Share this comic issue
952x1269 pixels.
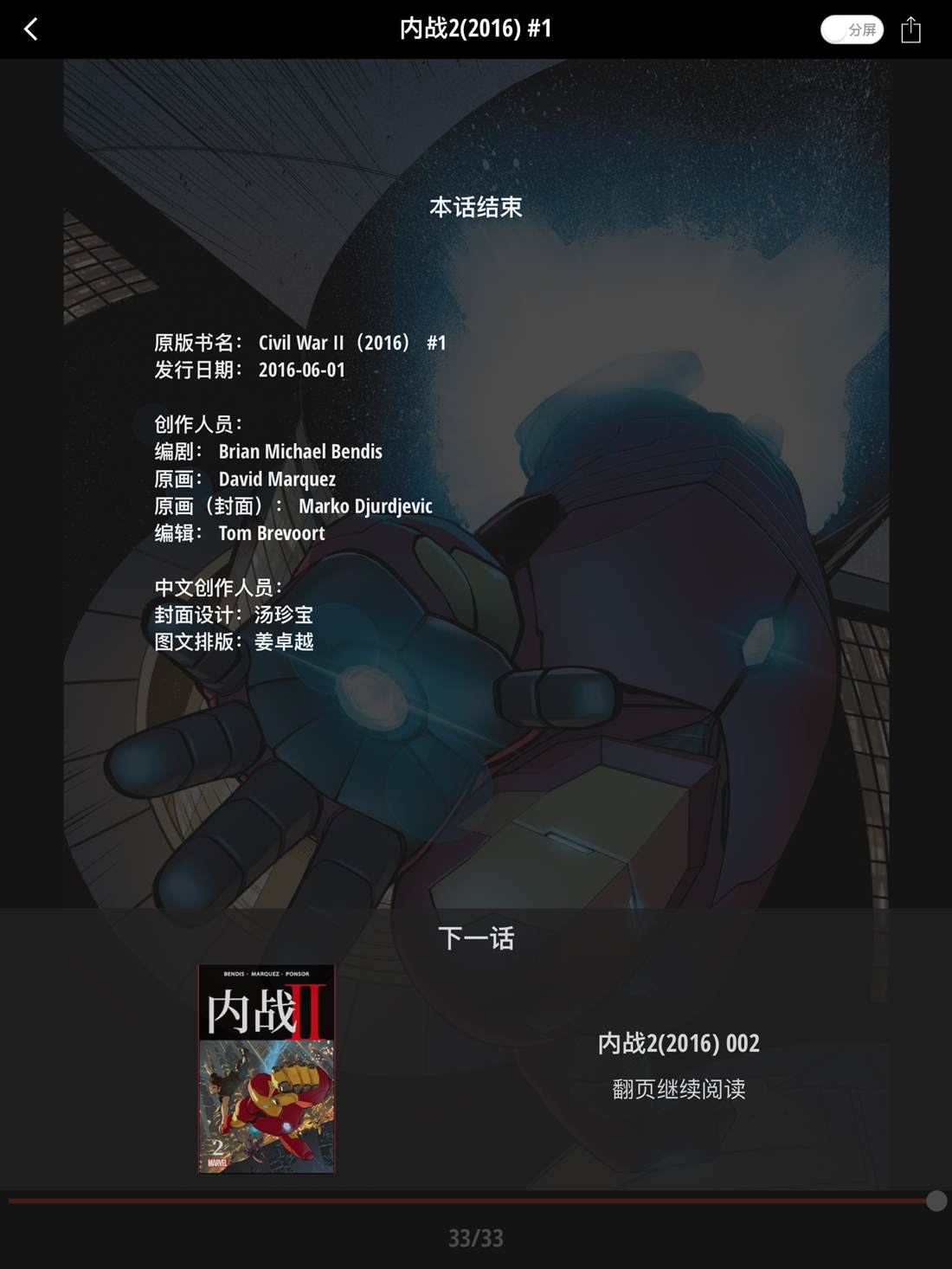click(x=911, y=29)
